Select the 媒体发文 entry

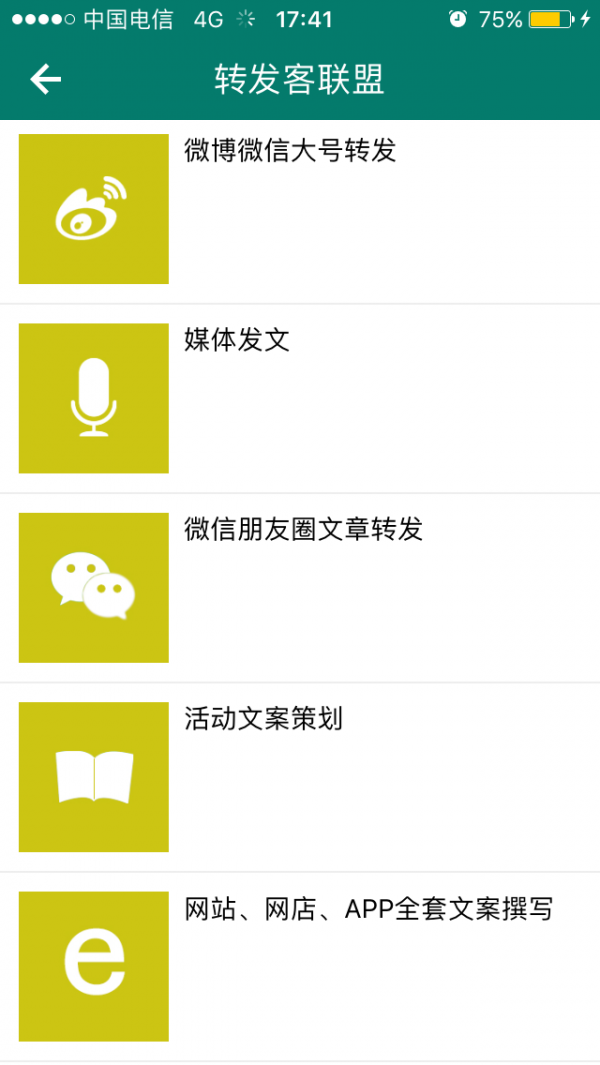(x=237, y=340)
